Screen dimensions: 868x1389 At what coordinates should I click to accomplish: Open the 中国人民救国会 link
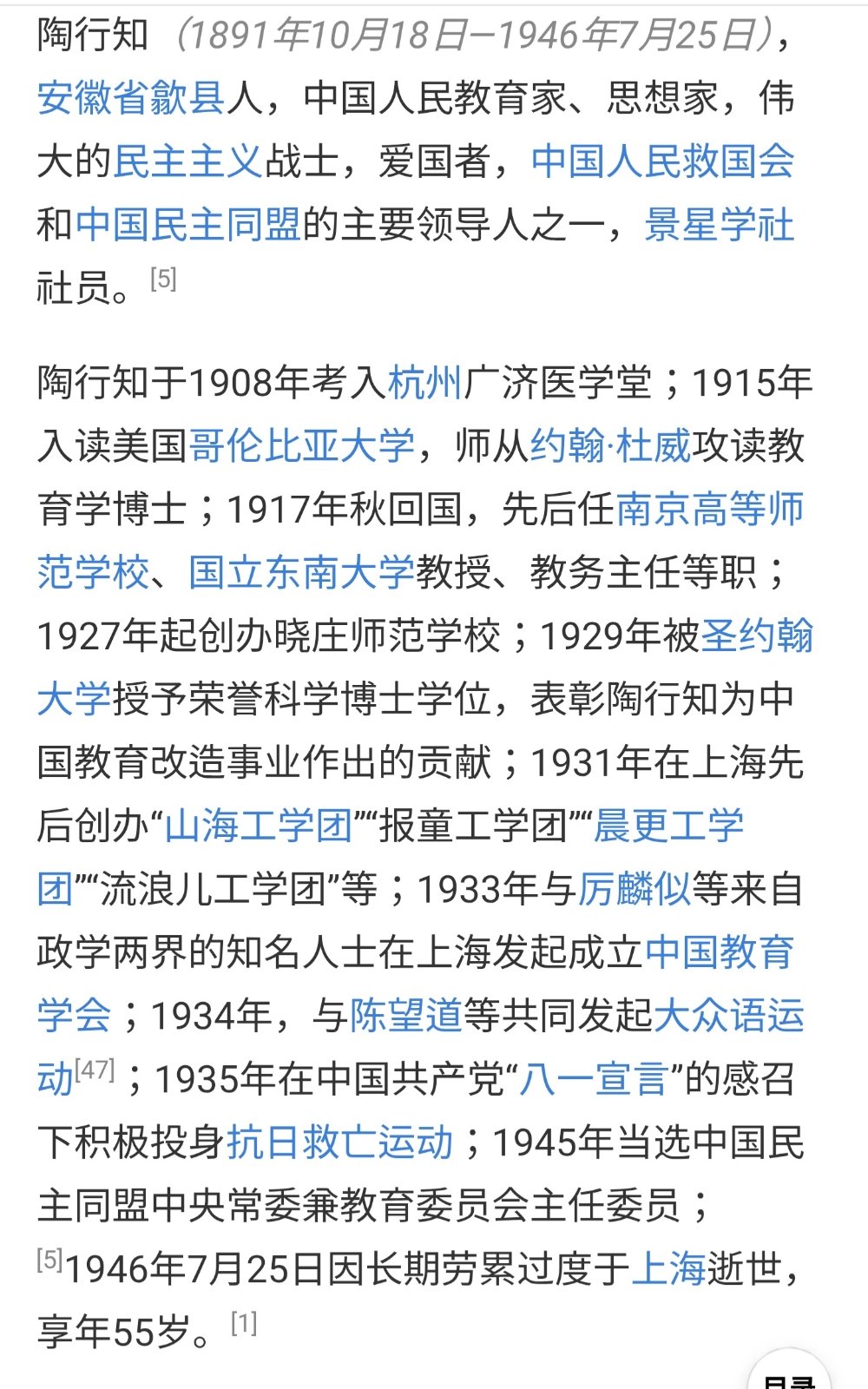point(662,161)
